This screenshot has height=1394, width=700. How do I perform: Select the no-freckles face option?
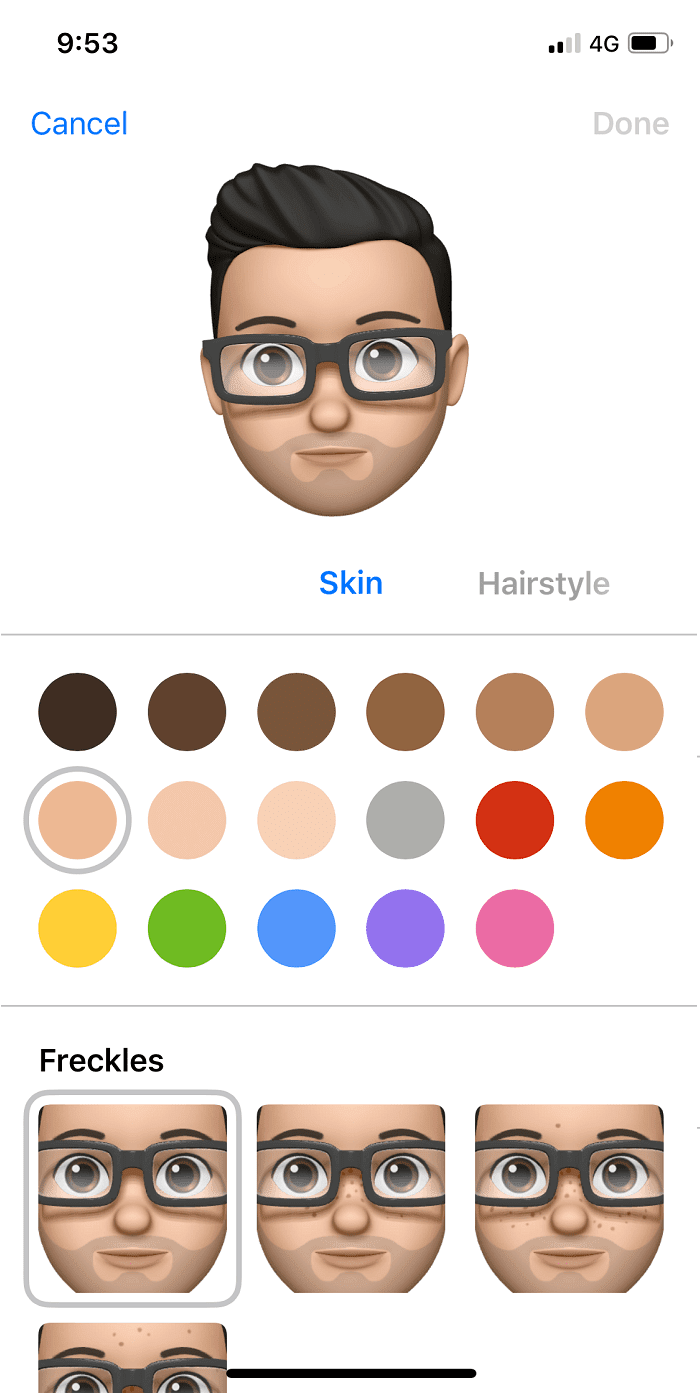[132, 1198]
